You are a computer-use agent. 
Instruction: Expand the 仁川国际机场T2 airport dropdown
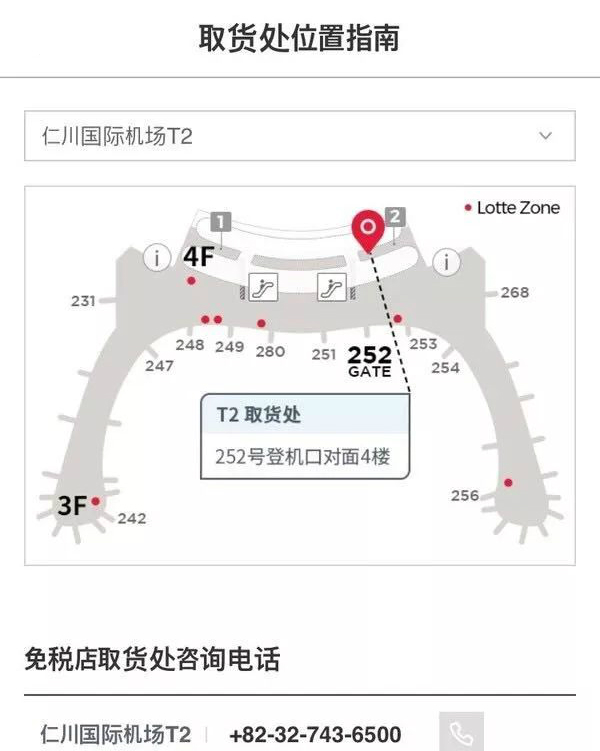[300, 135]
